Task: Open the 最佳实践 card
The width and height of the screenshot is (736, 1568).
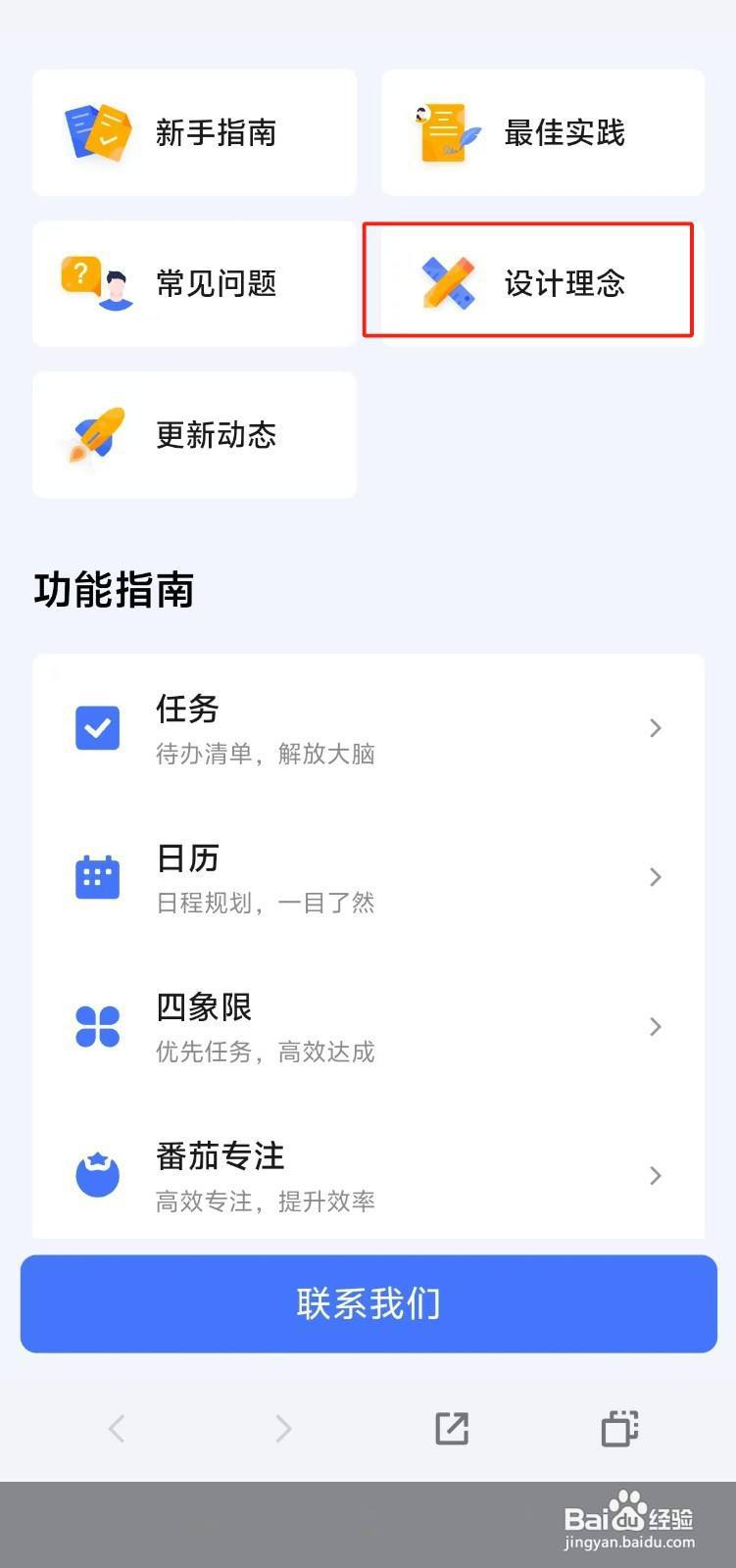Action: point(543,132)
